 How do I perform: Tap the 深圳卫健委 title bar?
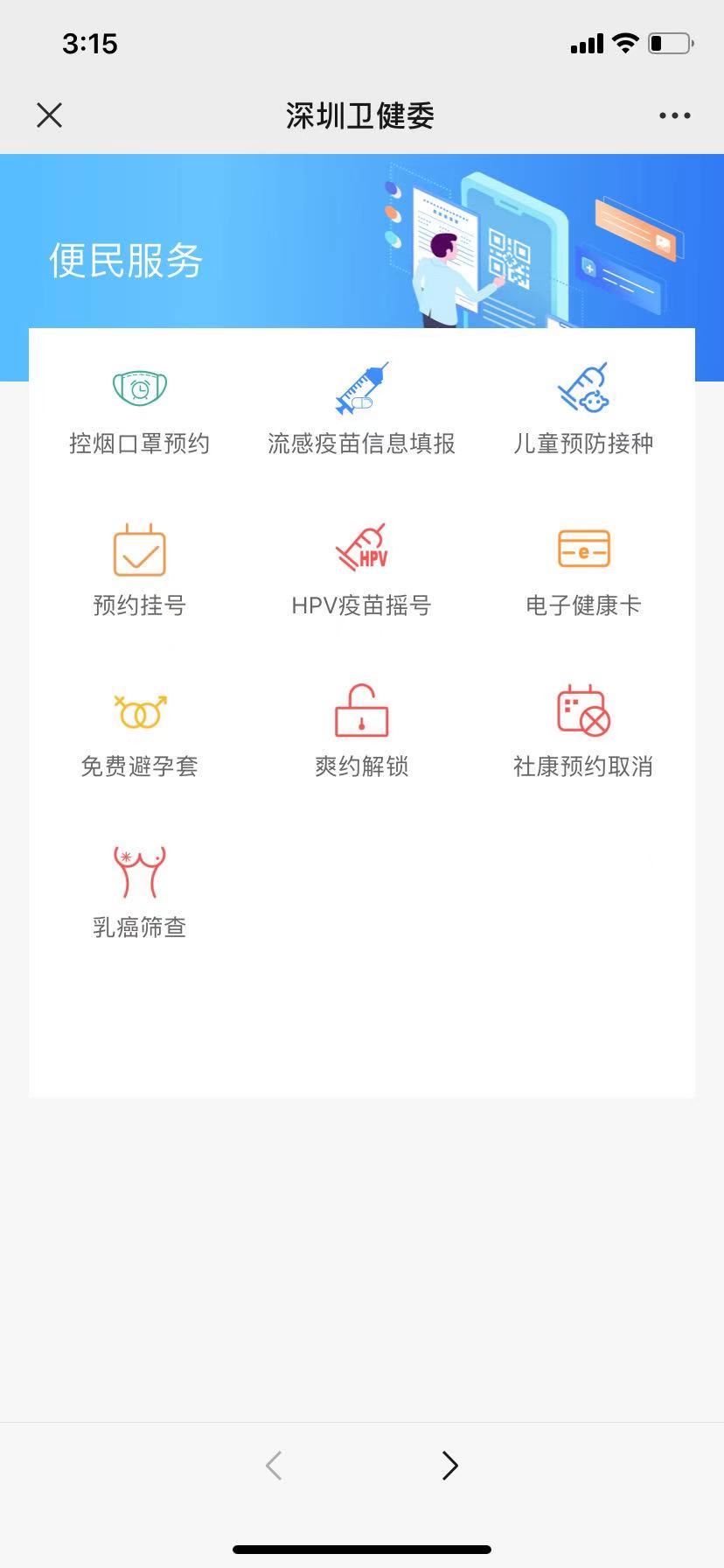coord(361,115)
